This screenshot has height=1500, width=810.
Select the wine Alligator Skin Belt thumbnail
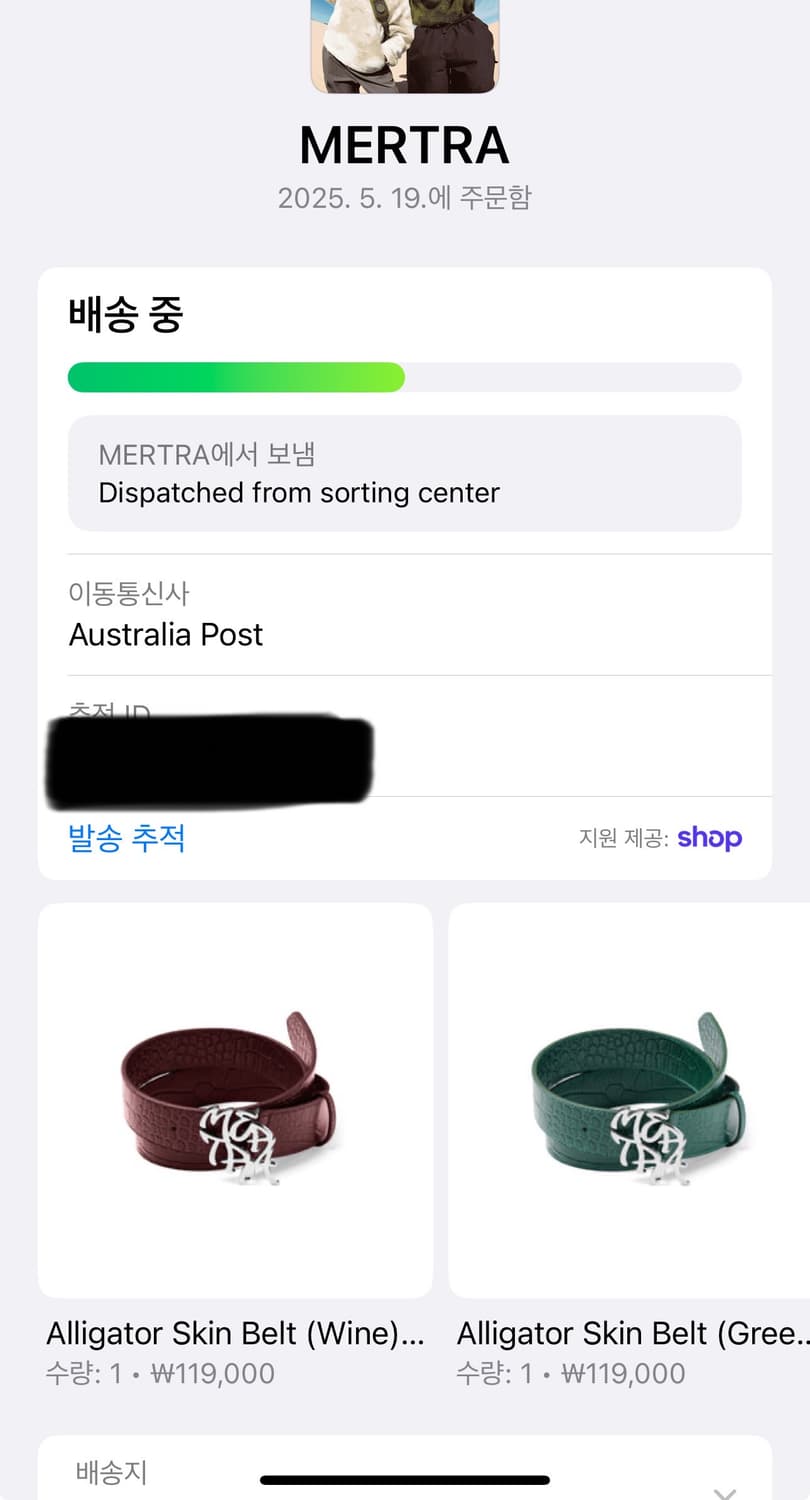235,1100
